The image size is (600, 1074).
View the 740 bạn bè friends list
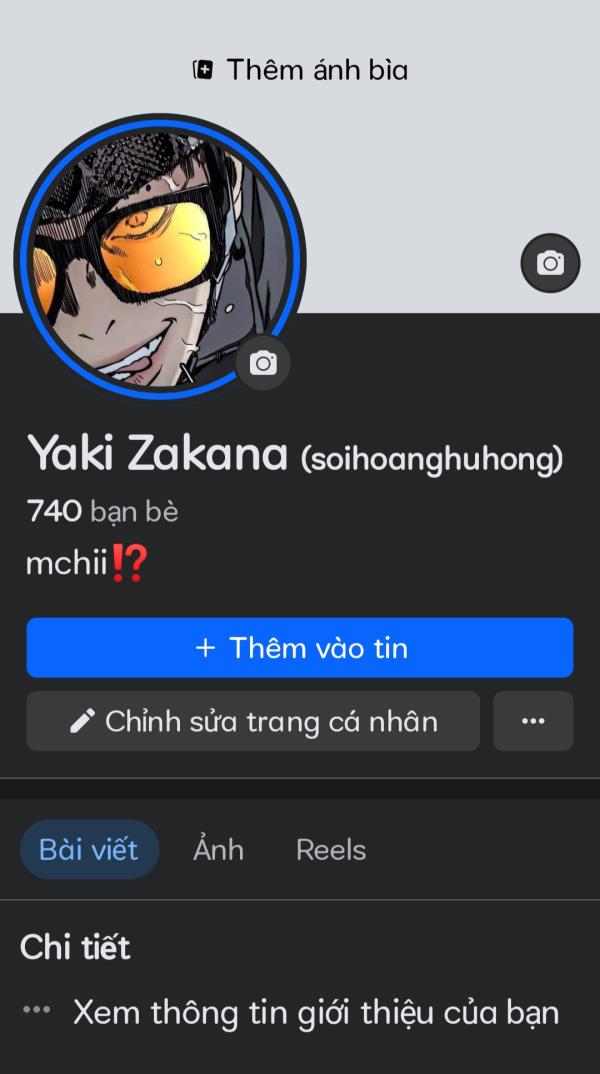coord(102,511)
